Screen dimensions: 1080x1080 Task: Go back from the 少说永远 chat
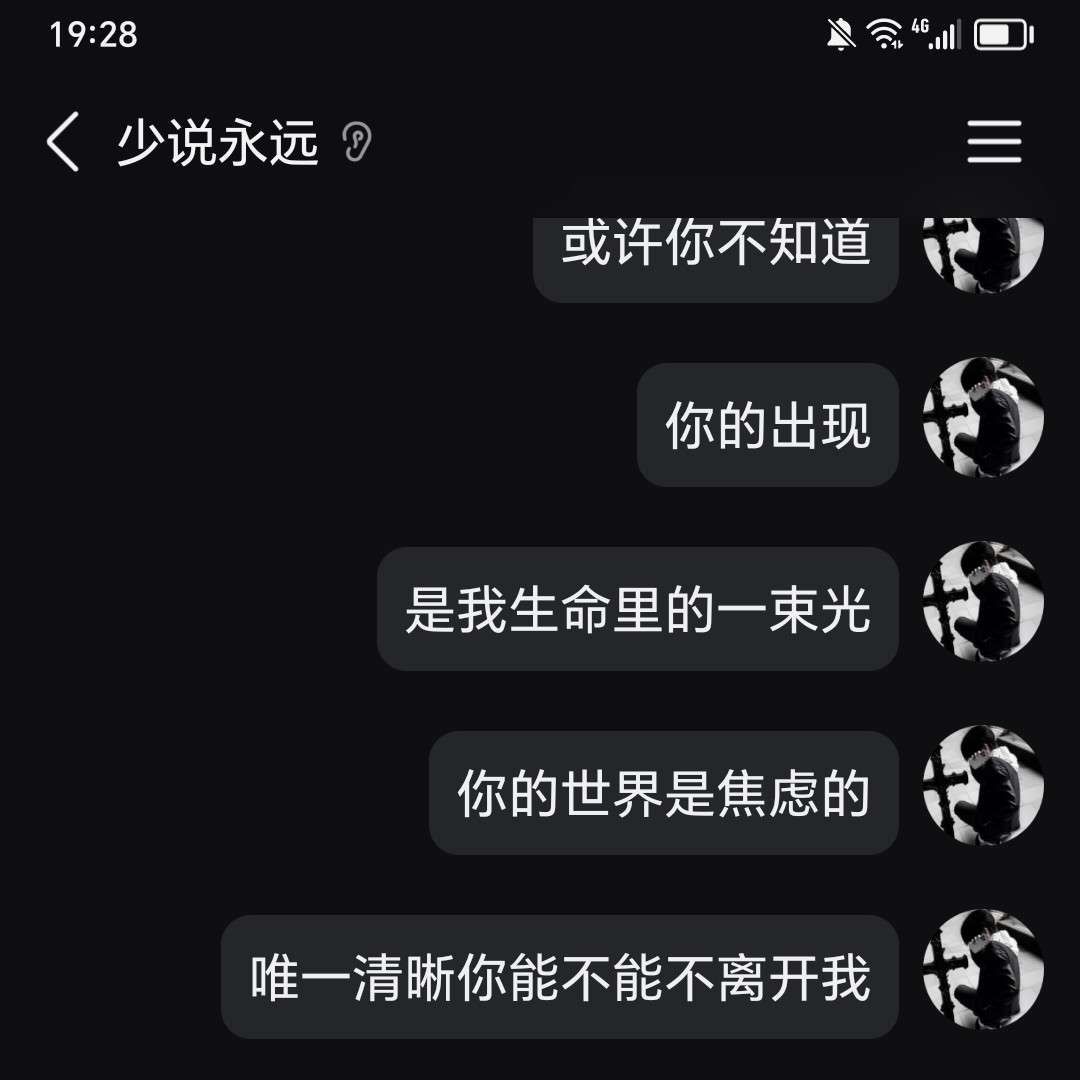click(x=63, y=142)
